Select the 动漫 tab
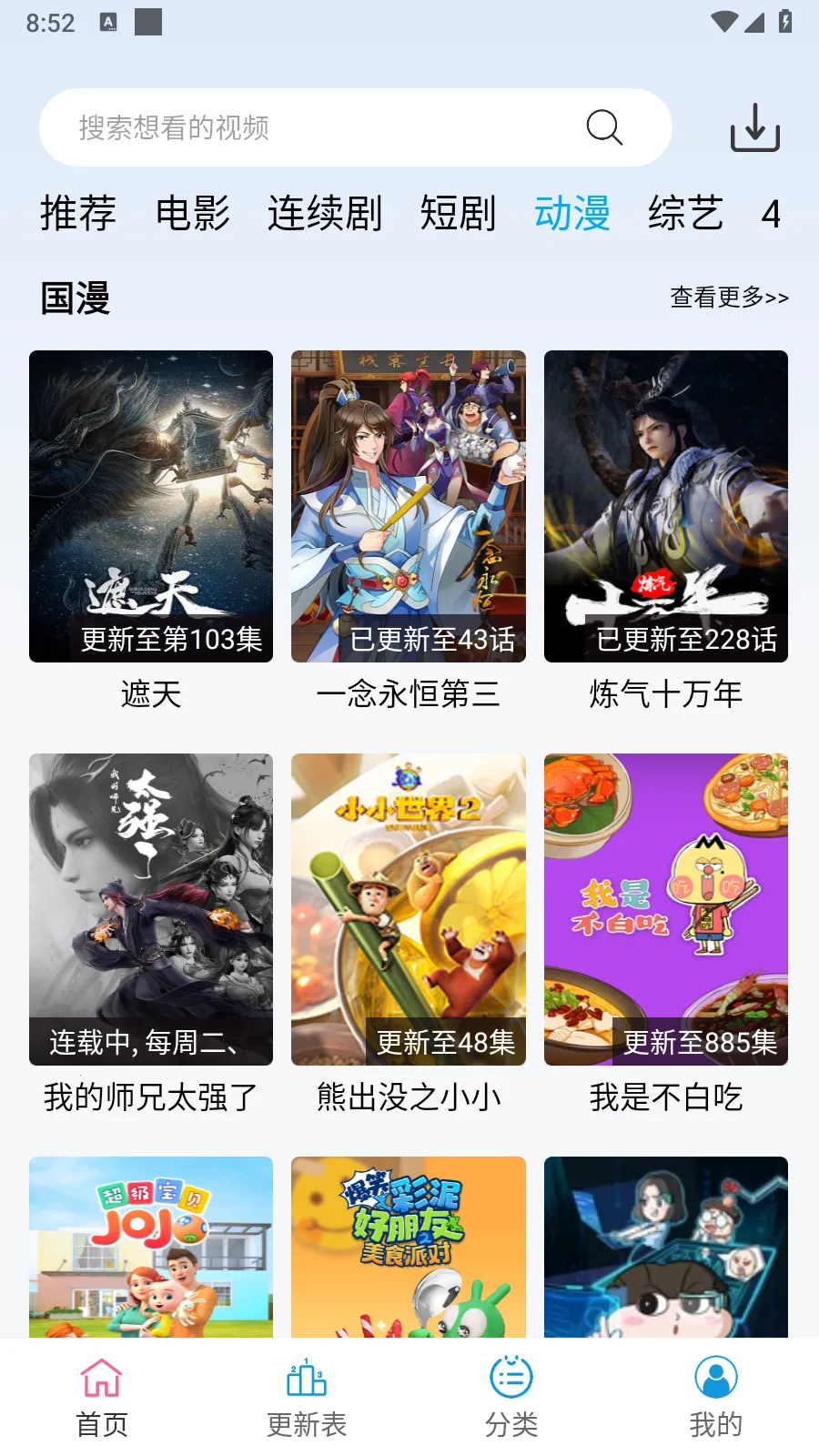 coord(572,214)
